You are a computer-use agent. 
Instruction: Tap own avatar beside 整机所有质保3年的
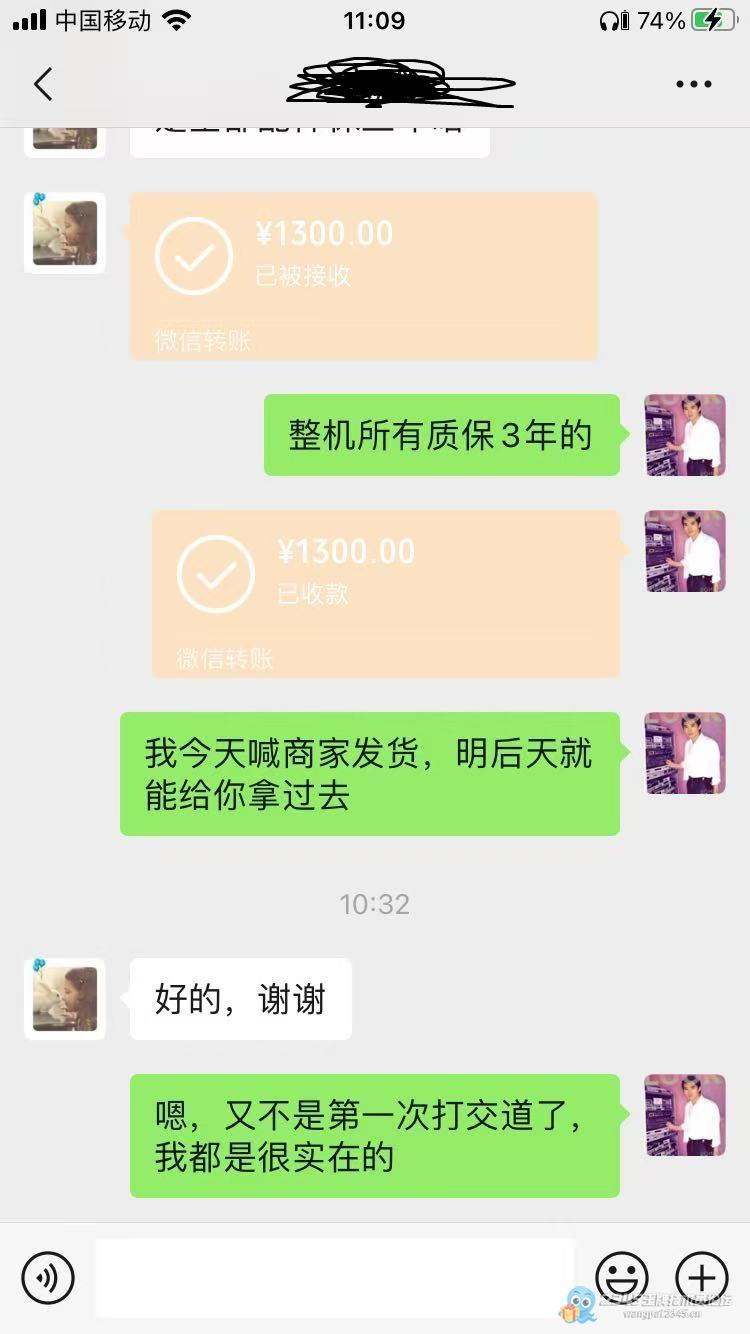(685, 435)
